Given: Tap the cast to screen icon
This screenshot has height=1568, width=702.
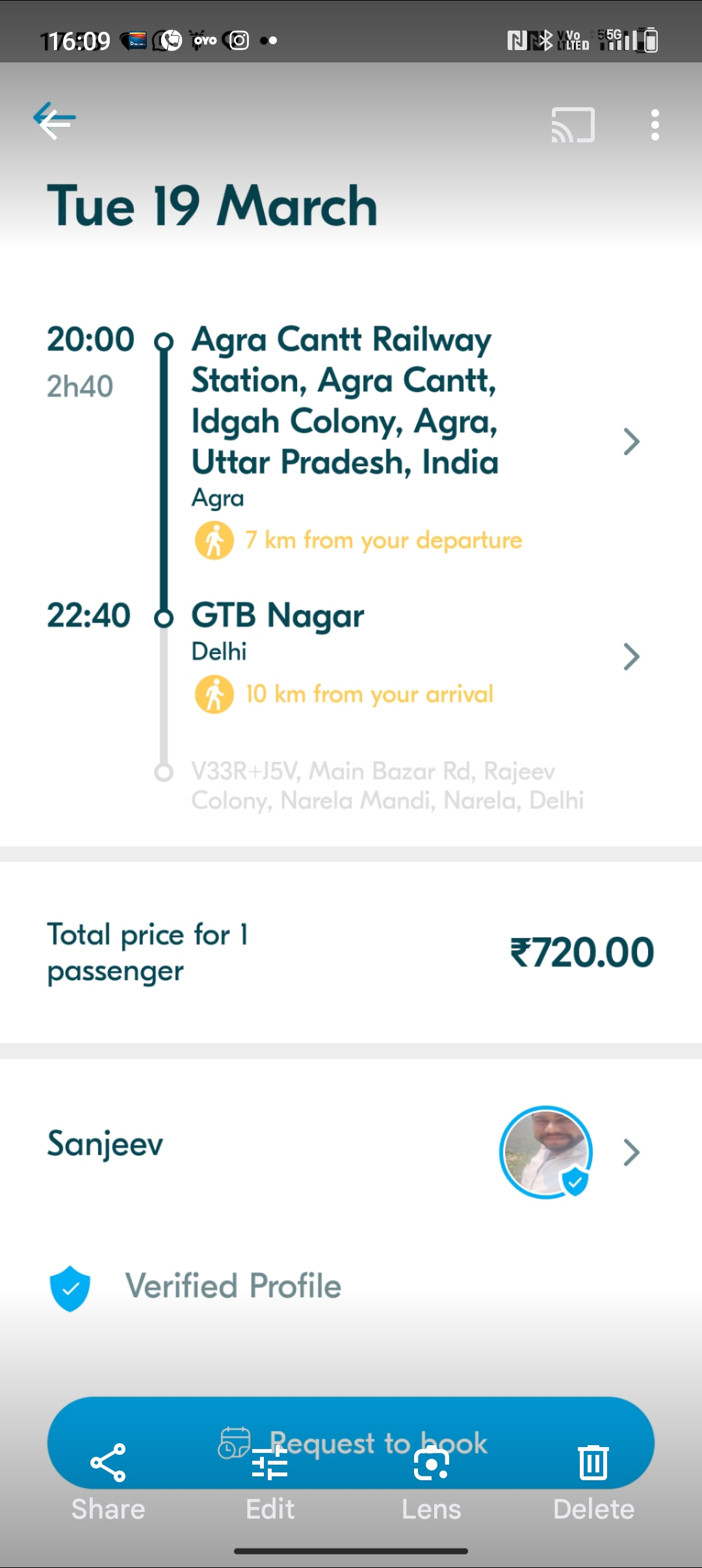Looking at the screenshot, I should pos(573,124).
